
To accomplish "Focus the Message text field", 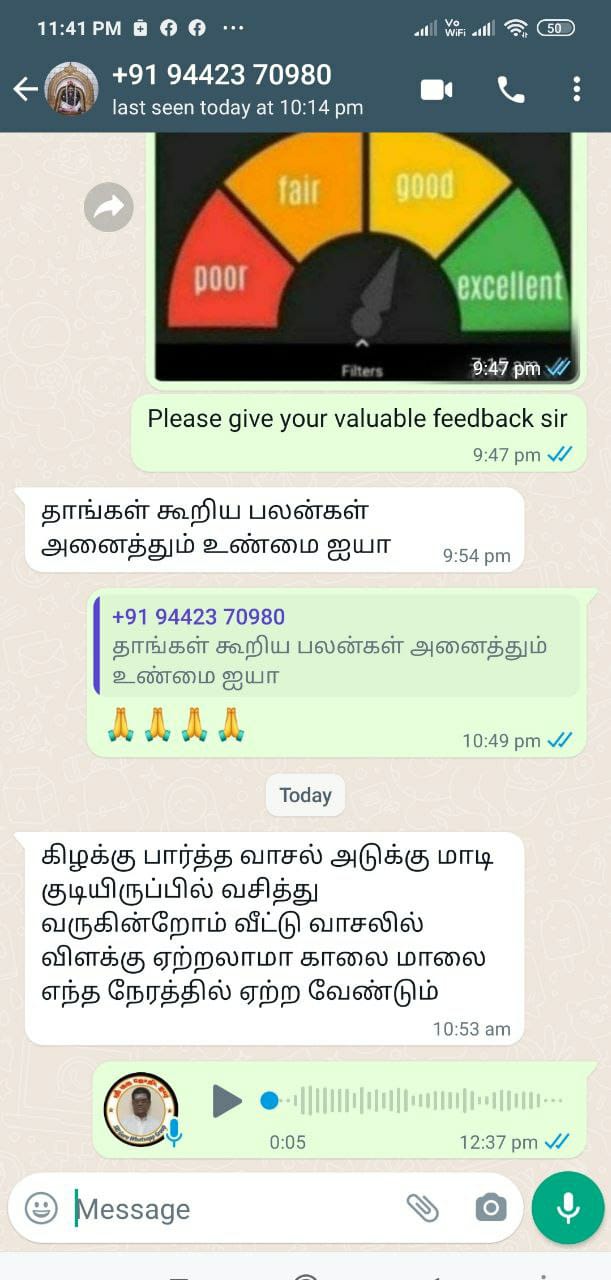I will click(x=235, y=1209).
